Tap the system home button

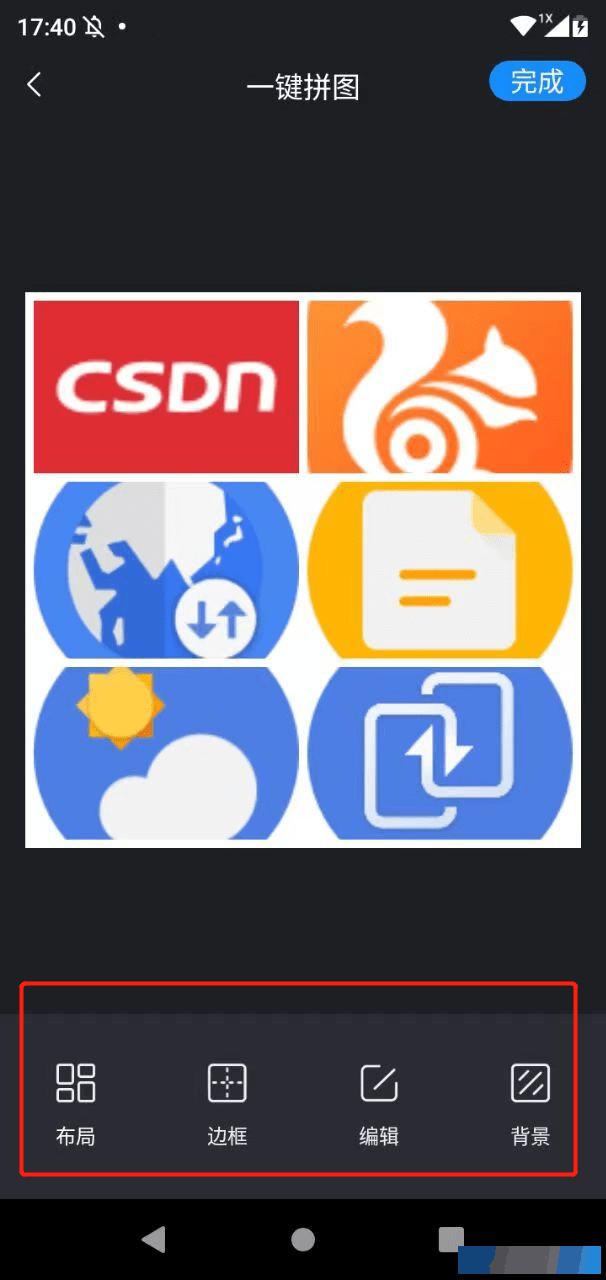pyautogui.click(x=303, y=1240)
